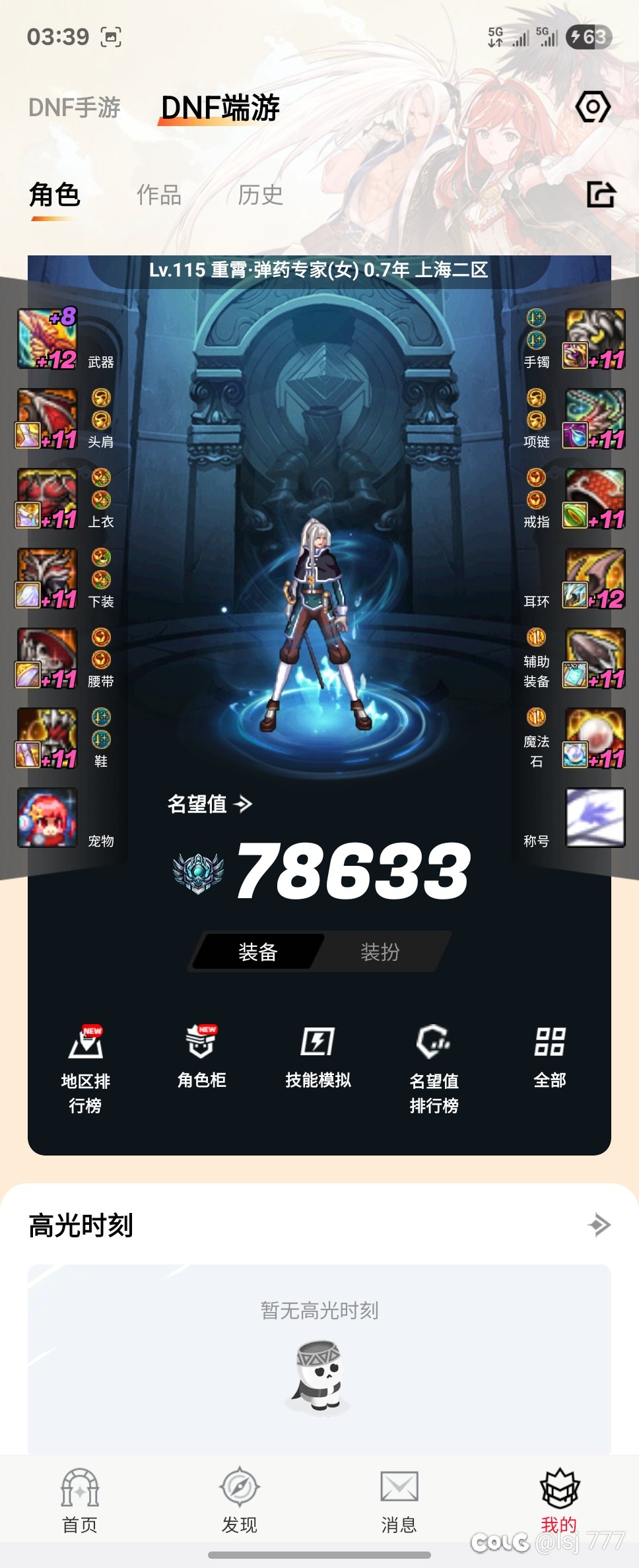Share this character page

(601, 195)
